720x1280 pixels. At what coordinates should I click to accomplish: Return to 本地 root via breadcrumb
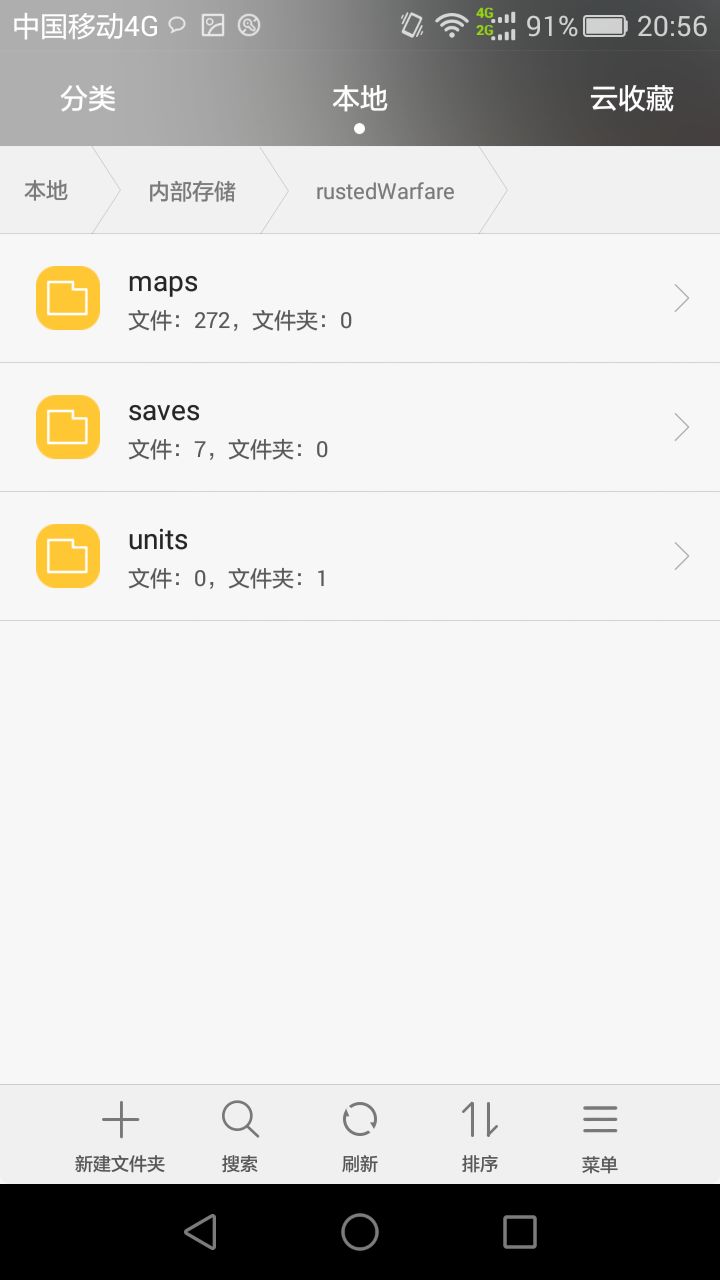point(45,190)
